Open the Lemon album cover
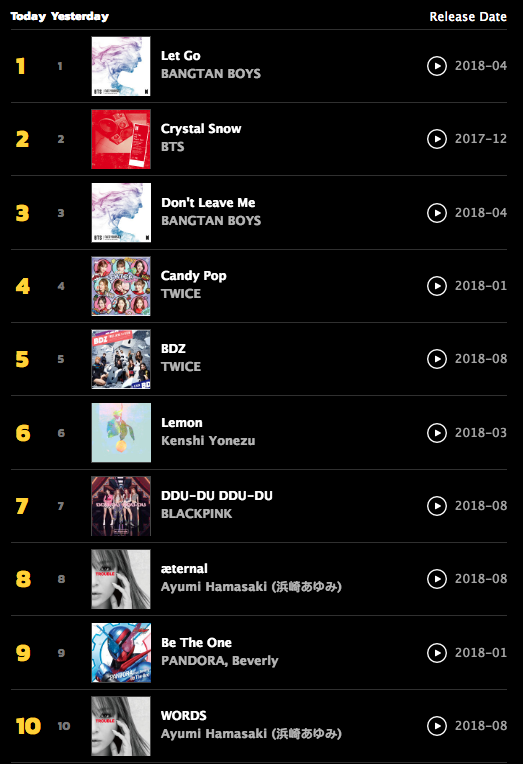This screenshot has height=764, width=523. point(121,433)
